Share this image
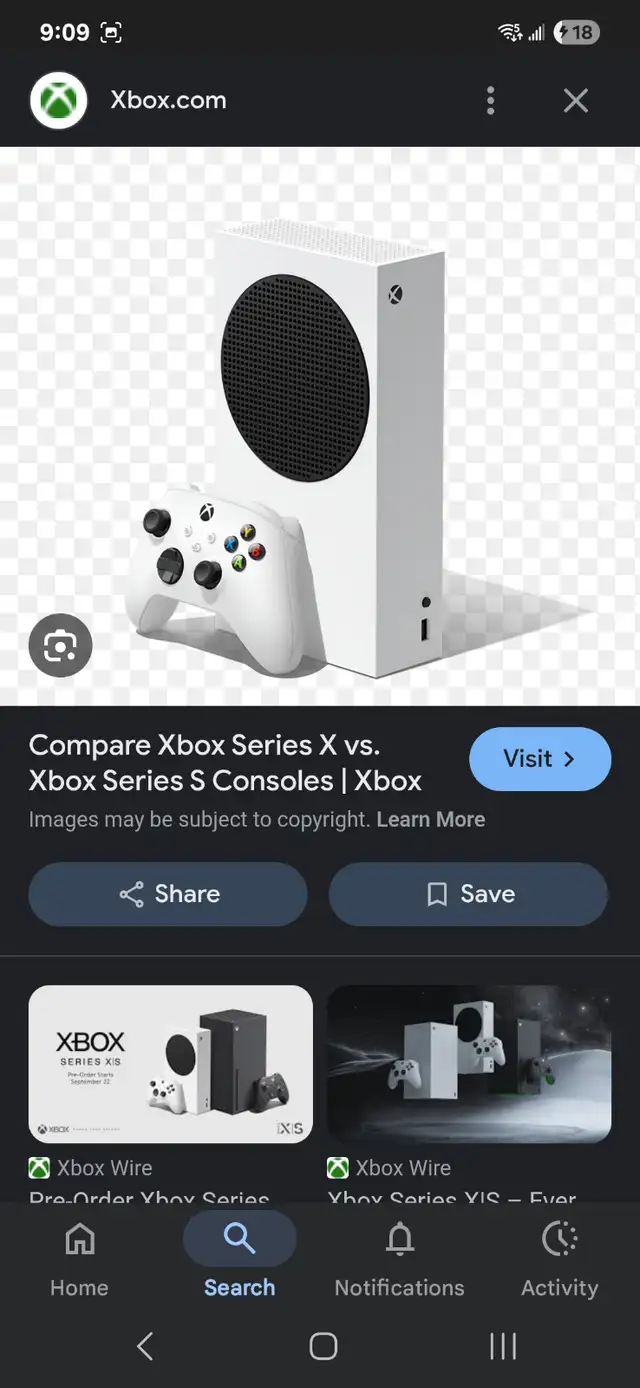Screen dimensions: 640x1388 (x=168, y=894)
